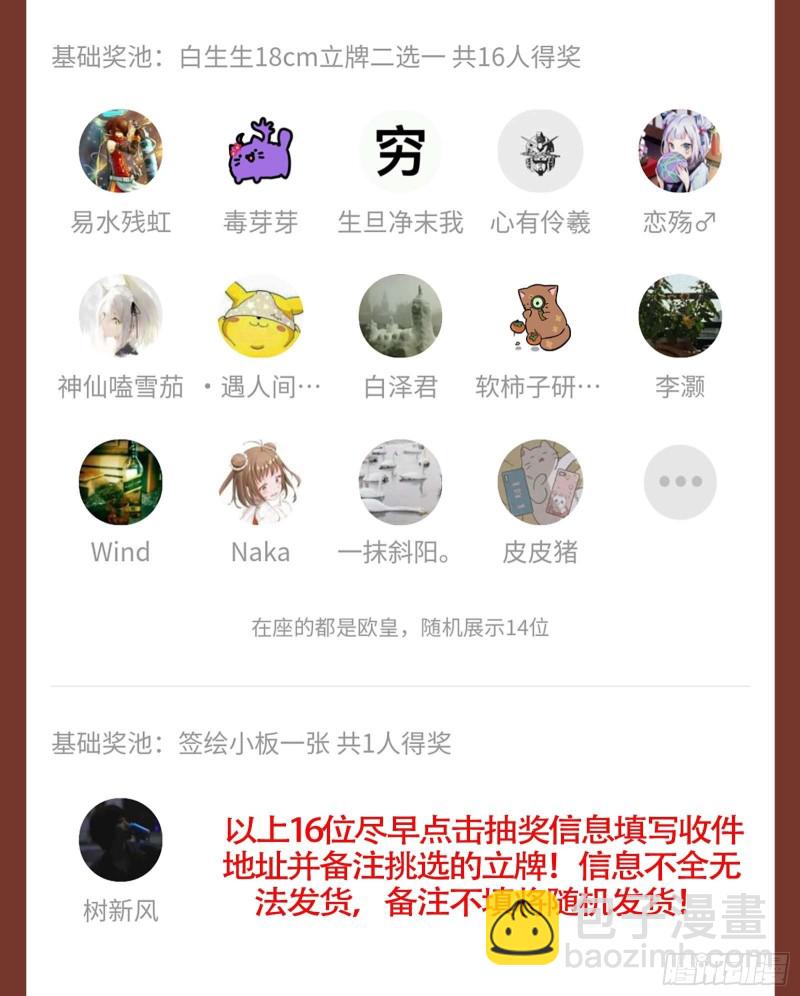Click 一抹斜阳。's avatar image

tap(400, 481)
